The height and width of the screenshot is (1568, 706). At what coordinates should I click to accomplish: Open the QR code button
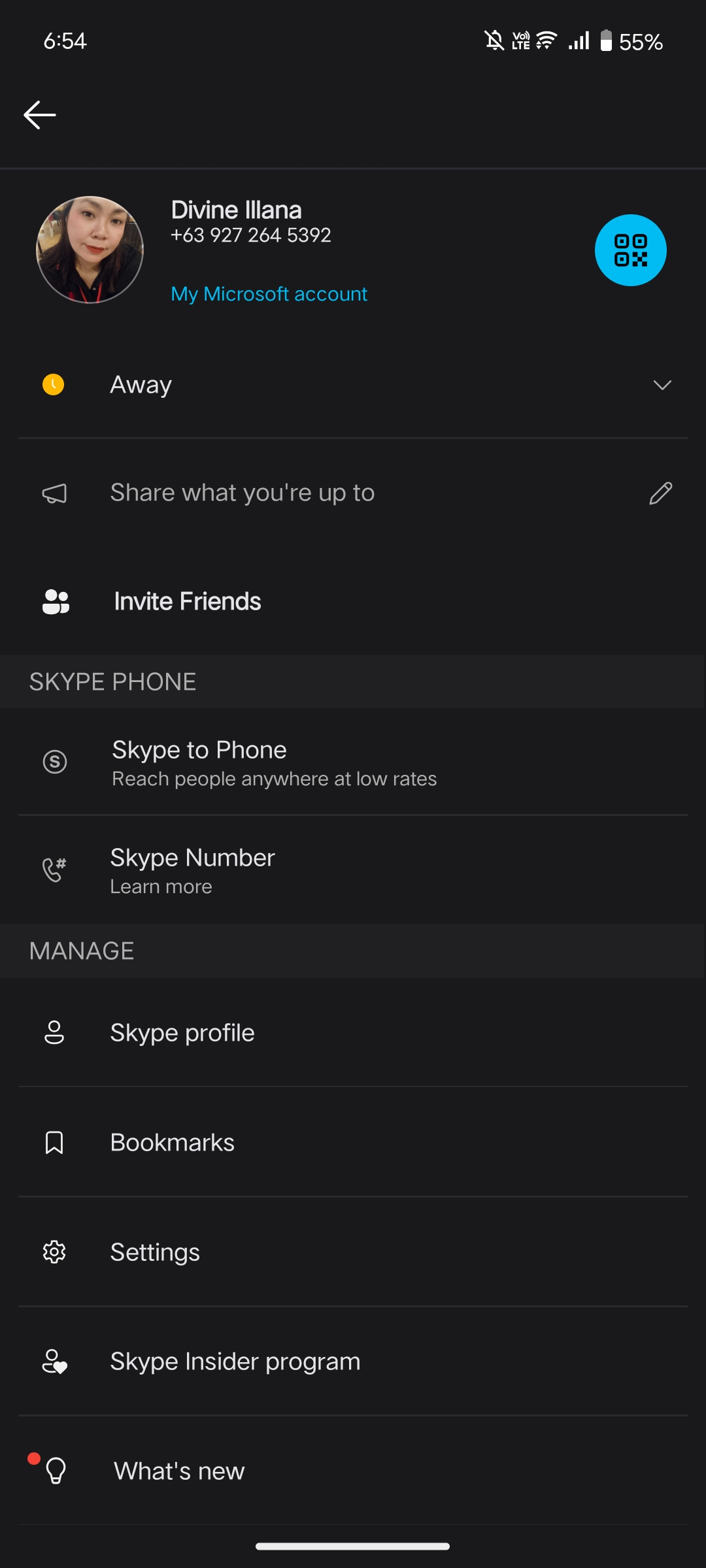pos(630,250)
